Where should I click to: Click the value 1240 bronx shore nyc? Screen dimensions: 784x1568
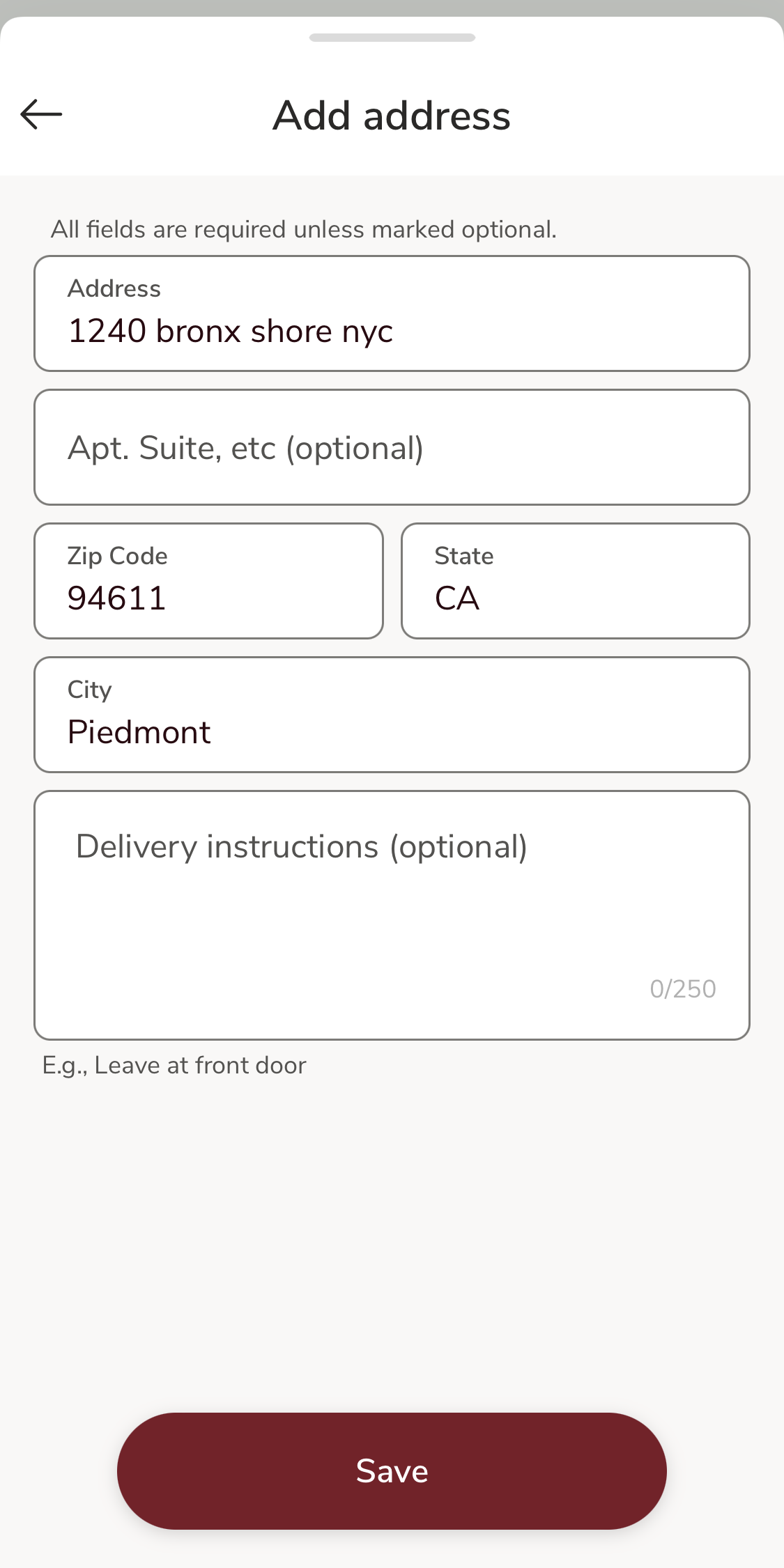[231, 332]
